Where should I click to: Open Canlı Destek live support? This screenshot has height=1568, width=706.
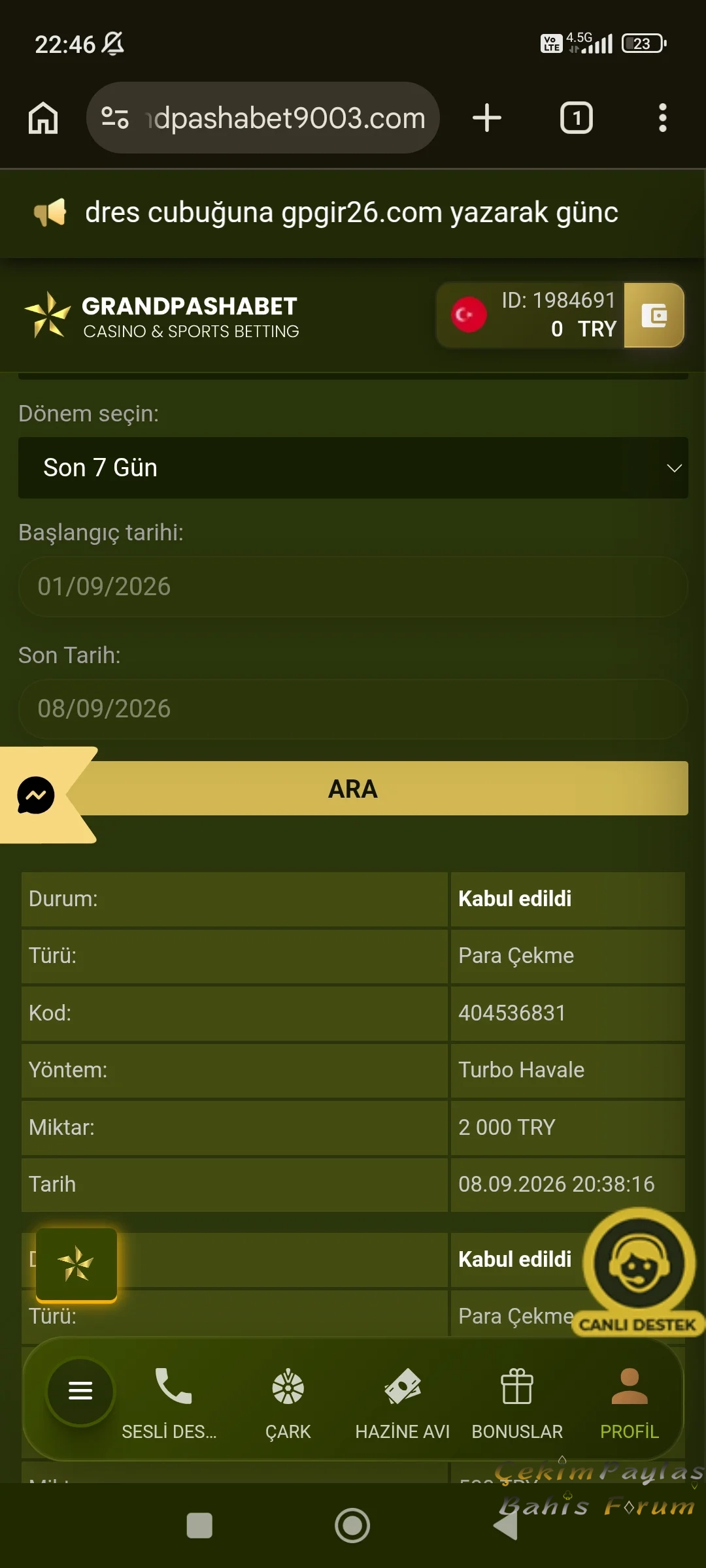(639, 1271)
